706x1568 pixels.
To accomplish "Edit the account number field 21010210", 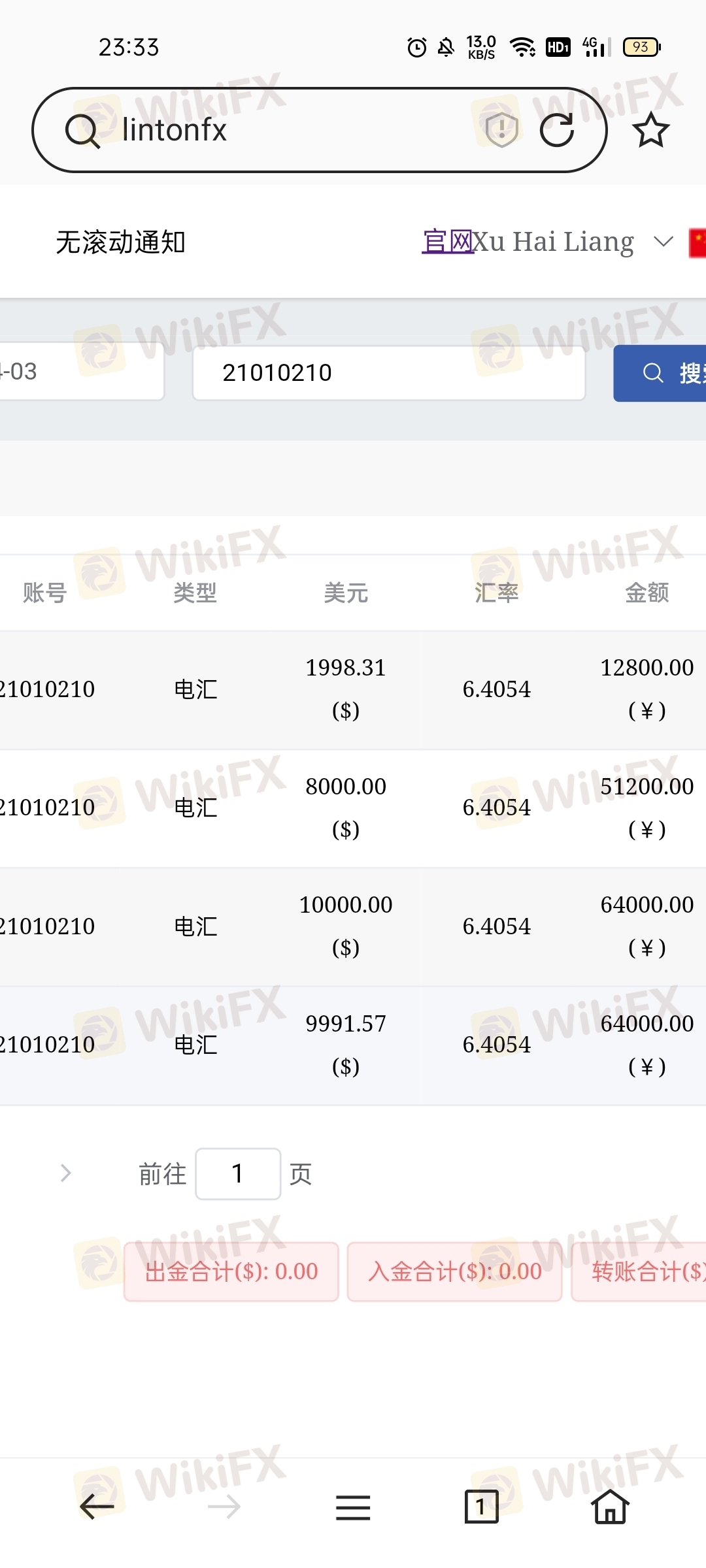I will [389, 372].
